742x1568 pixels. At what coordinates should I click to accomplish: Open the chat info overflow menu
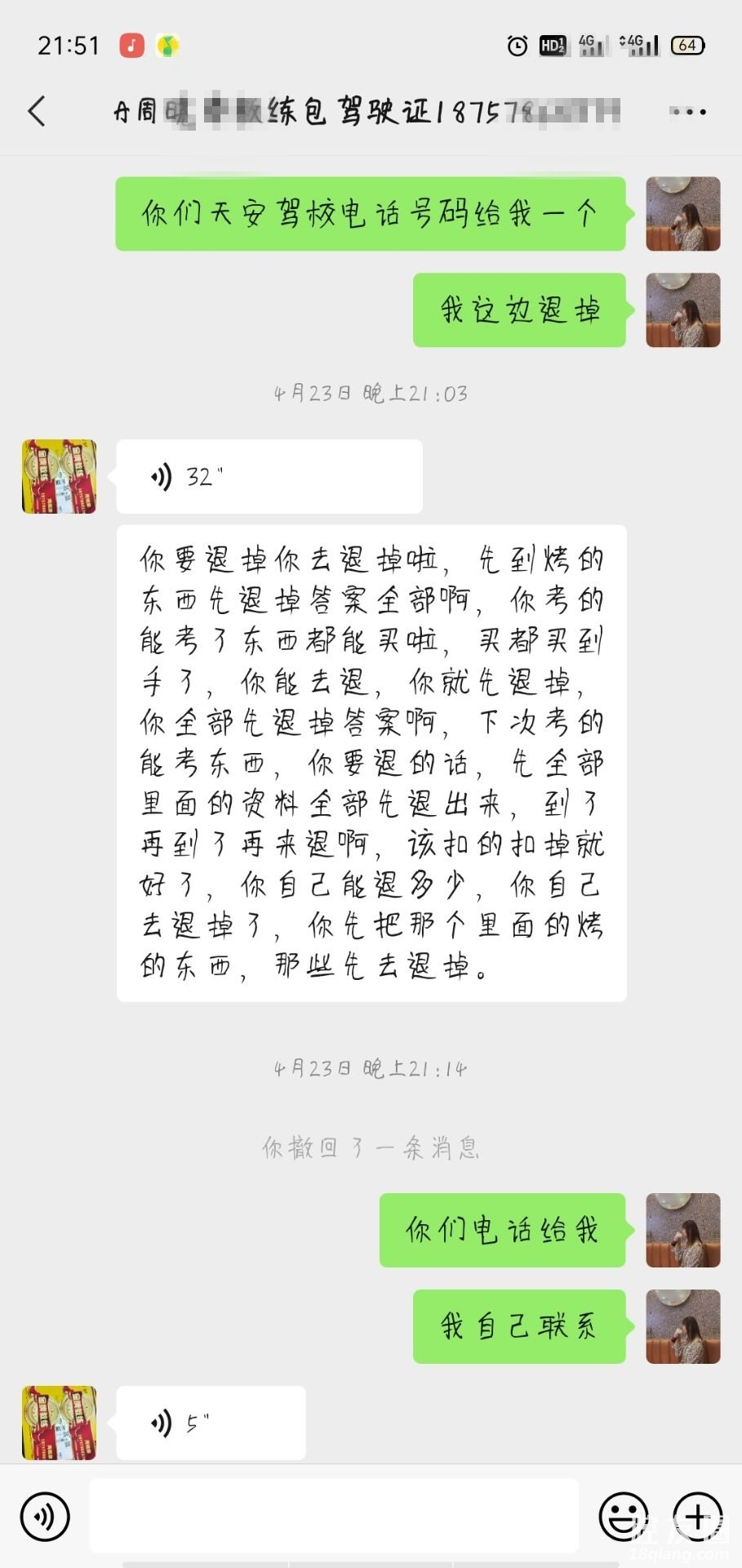688,112
